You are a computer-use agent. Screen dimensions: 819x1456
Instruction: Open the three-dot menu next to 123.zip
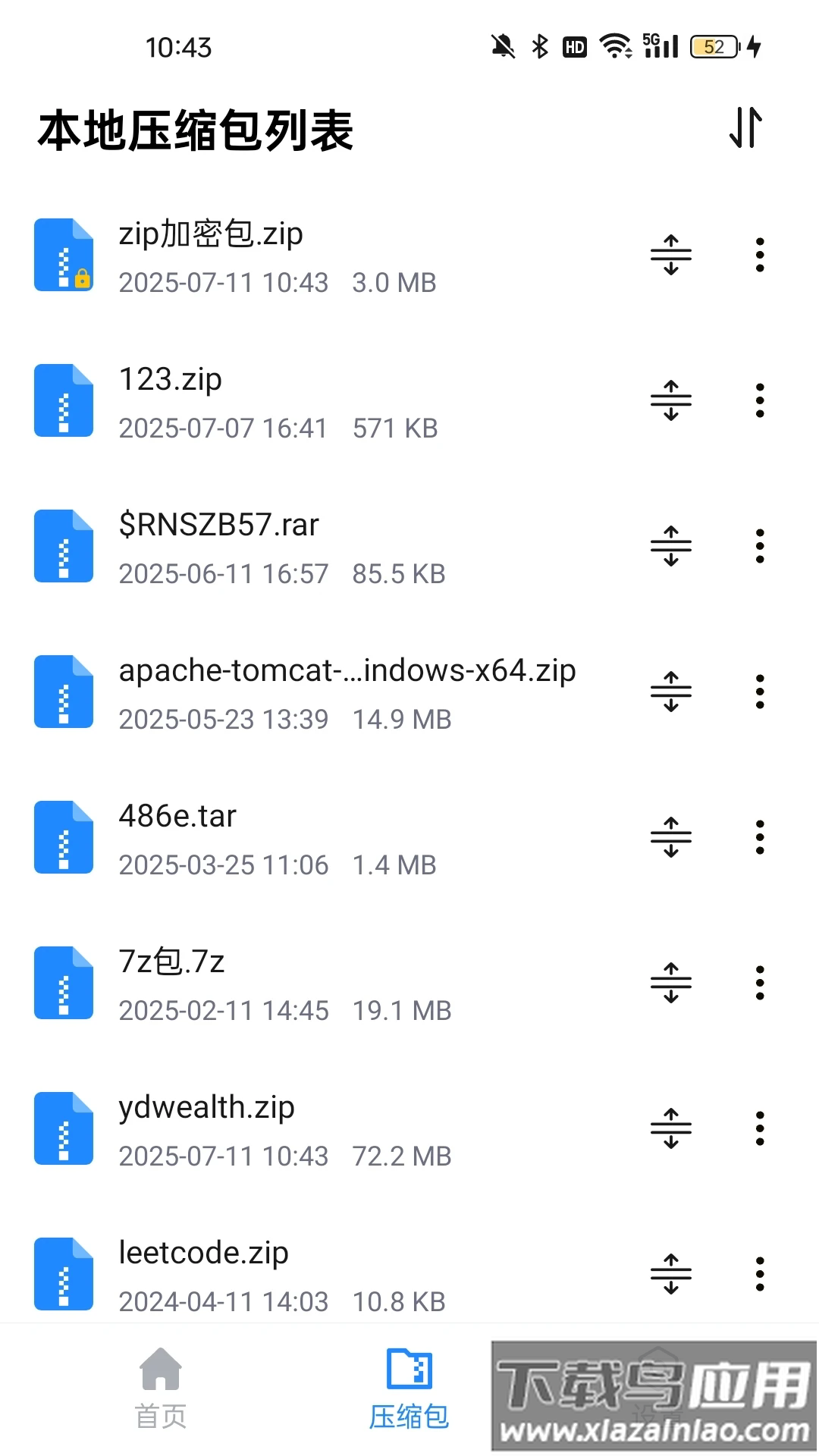[x=760, y=400]
